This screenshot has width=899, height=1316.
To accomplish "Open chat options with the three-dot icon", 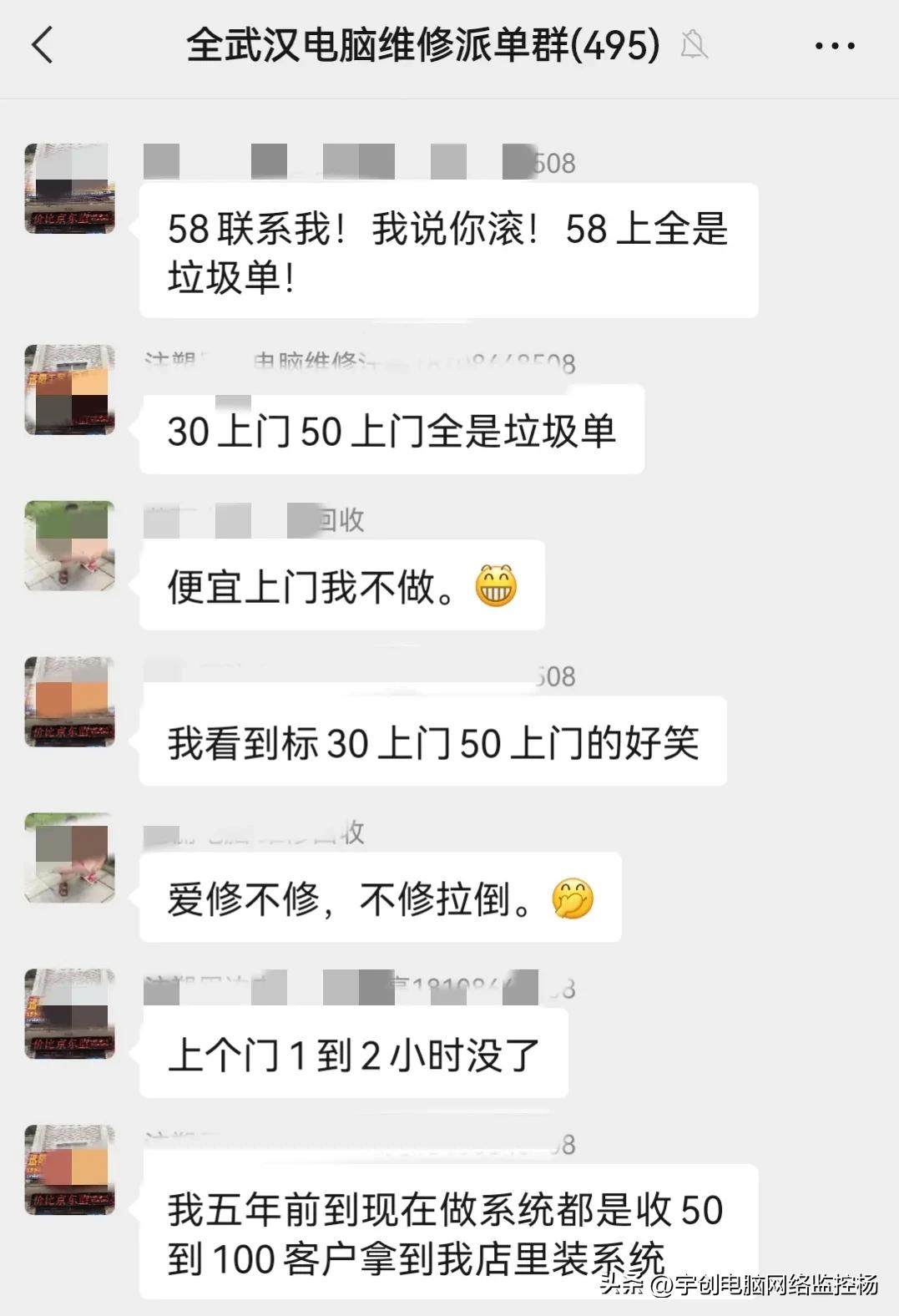I will [x=834, y=48].
